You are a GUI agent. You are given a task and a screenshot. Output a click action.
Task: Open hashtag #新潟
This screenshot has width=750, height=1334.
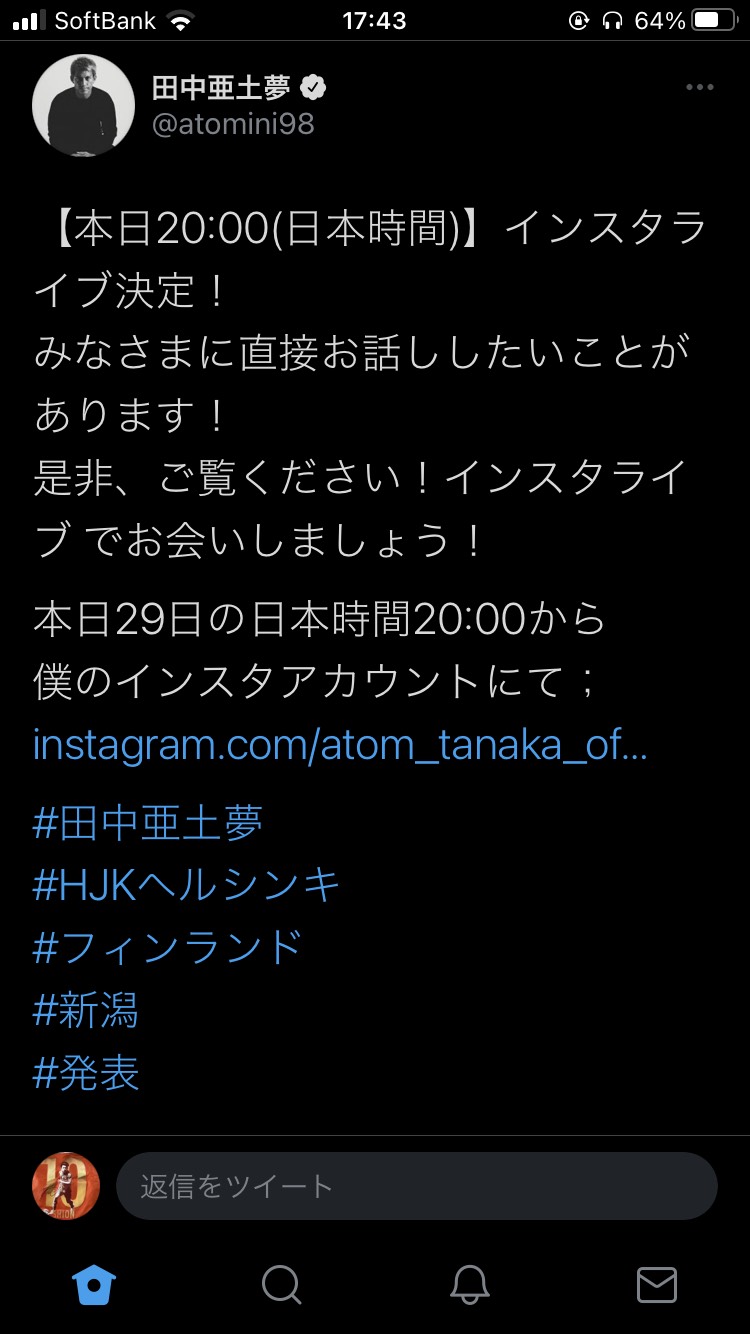tap(86, 1010)
